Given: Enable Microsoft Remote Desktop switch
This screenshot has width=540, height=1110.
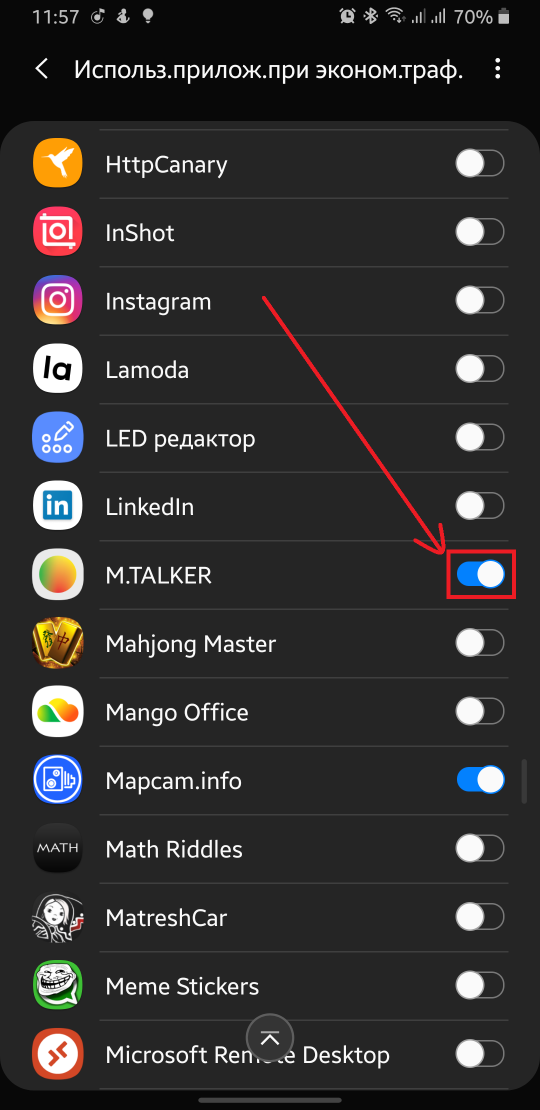Looking at the screenshot, I should click(x=480, y=1055).
